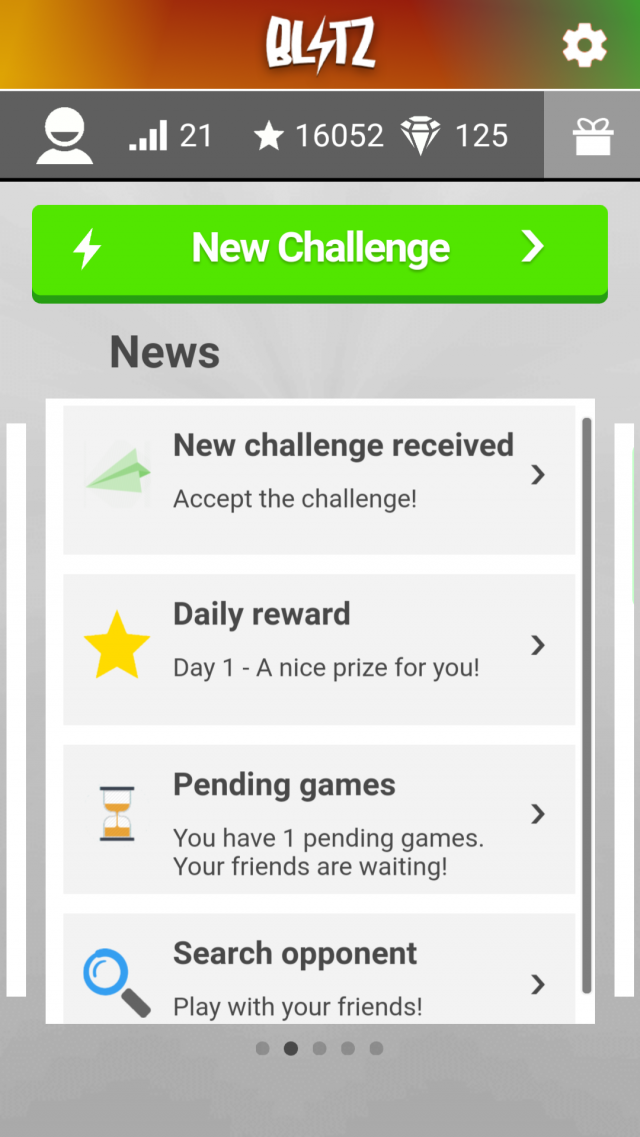Start a New Challenge
The image size is (640, 1137).
click(x=320, y=249)
